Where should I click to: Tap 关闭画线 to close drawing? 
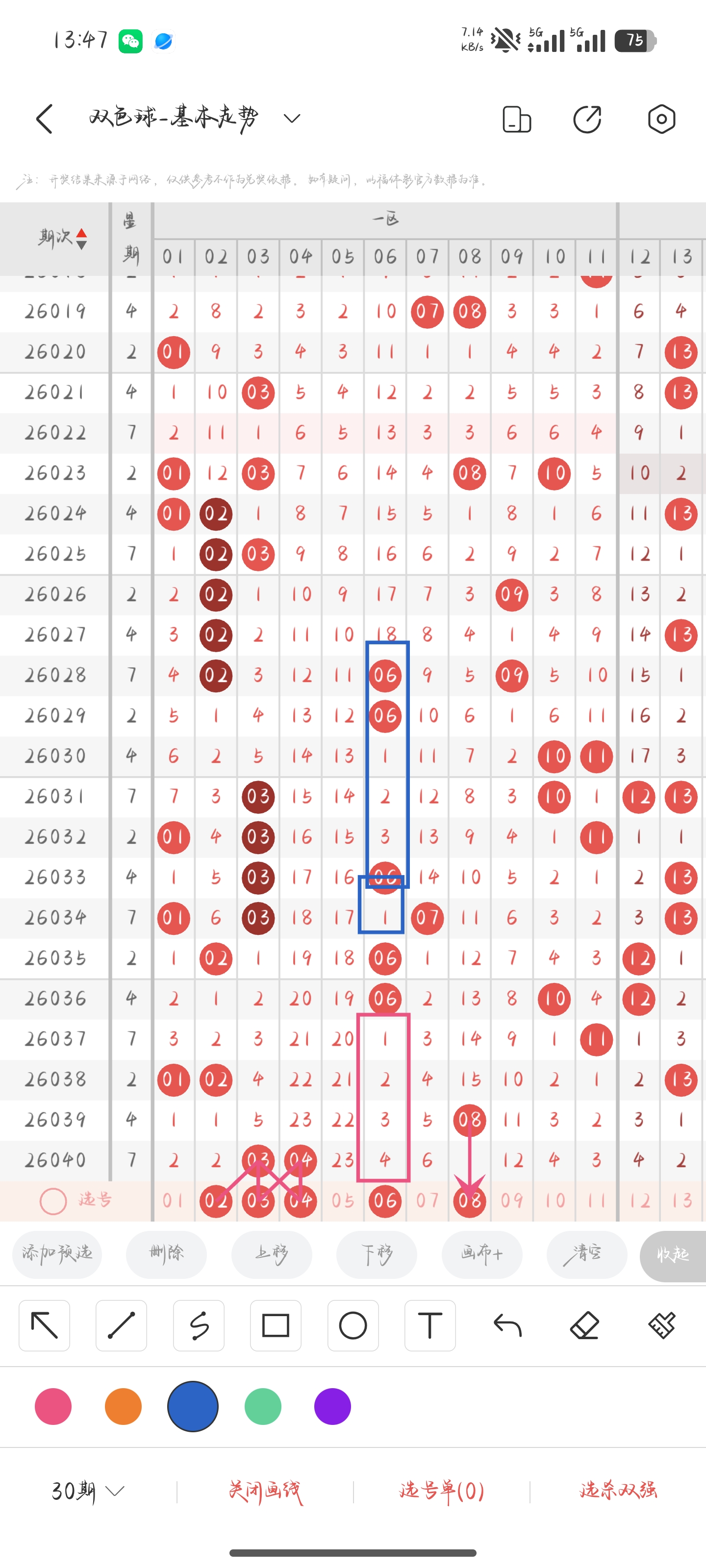[x=265, y=1491]
